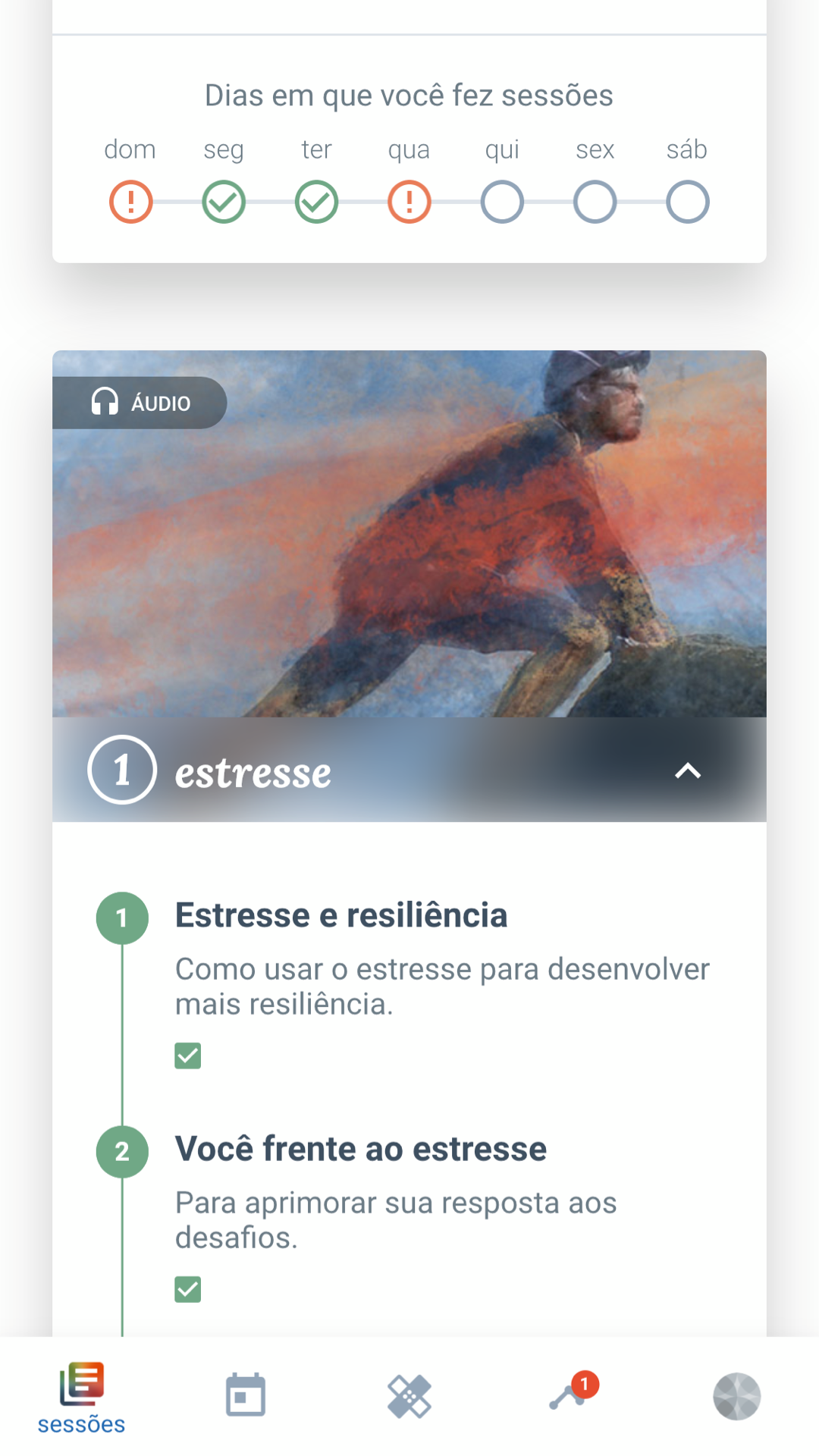Collapse the estresse section
The width and height of the screenshot is (819, 1456).
(x=687, y=771)
